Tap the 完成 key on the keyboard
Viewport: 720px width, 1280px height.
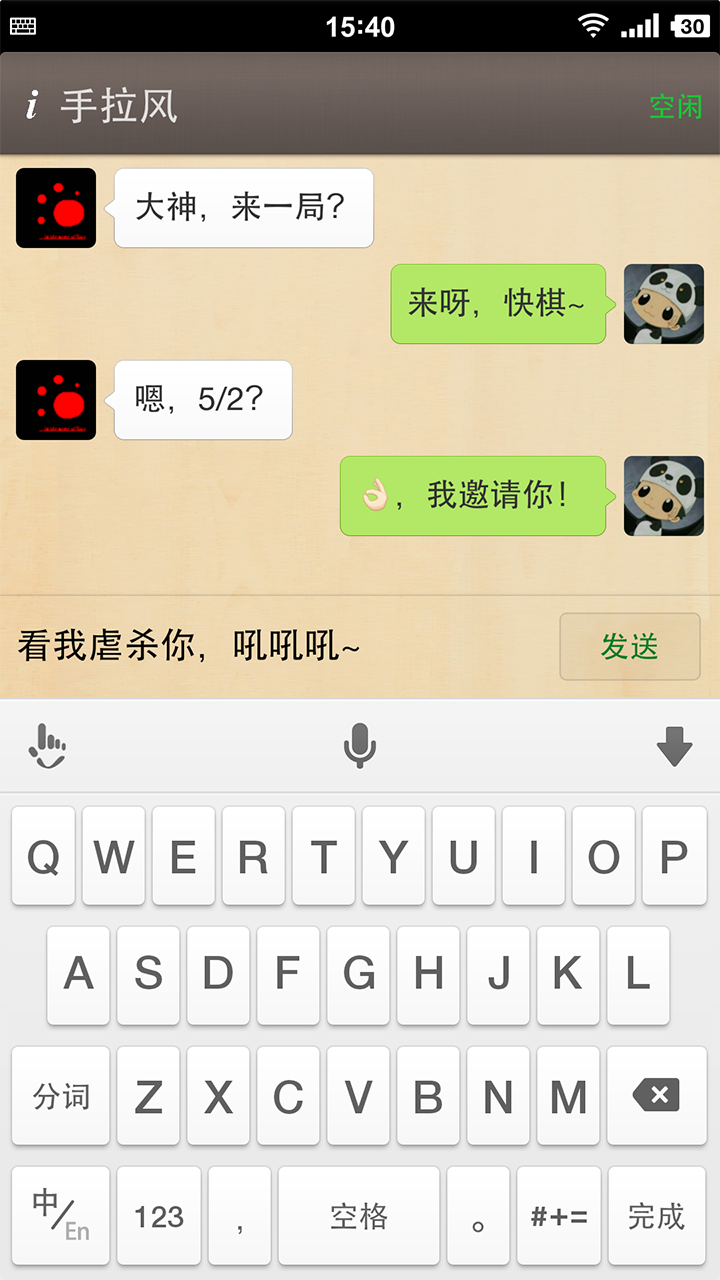tap(656, 1216)
